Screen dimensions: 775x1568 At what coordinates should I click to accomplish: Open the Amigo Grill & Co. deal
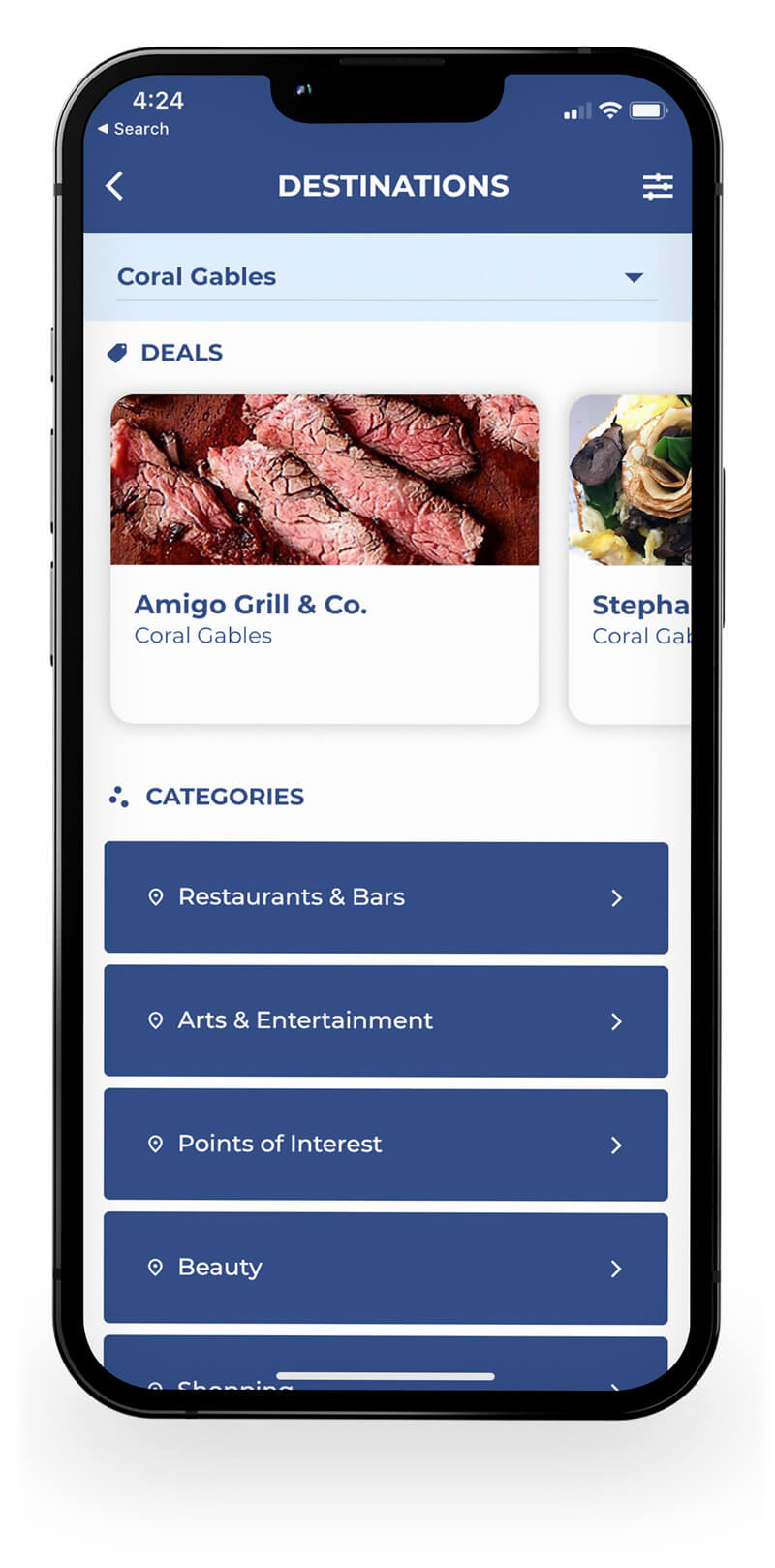(324, 558)
